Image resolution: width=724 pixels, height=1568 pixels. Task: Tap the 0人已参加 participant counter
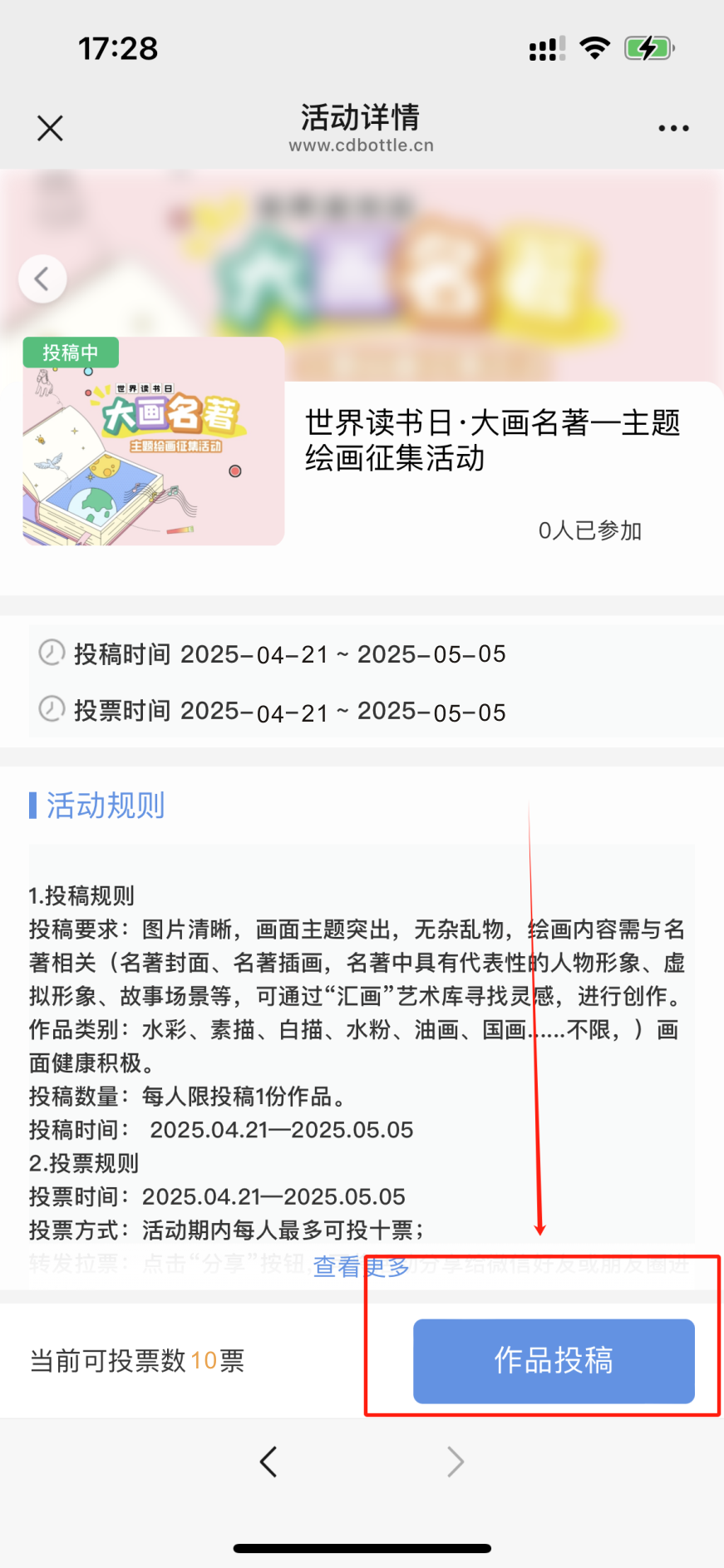point(590,530)
